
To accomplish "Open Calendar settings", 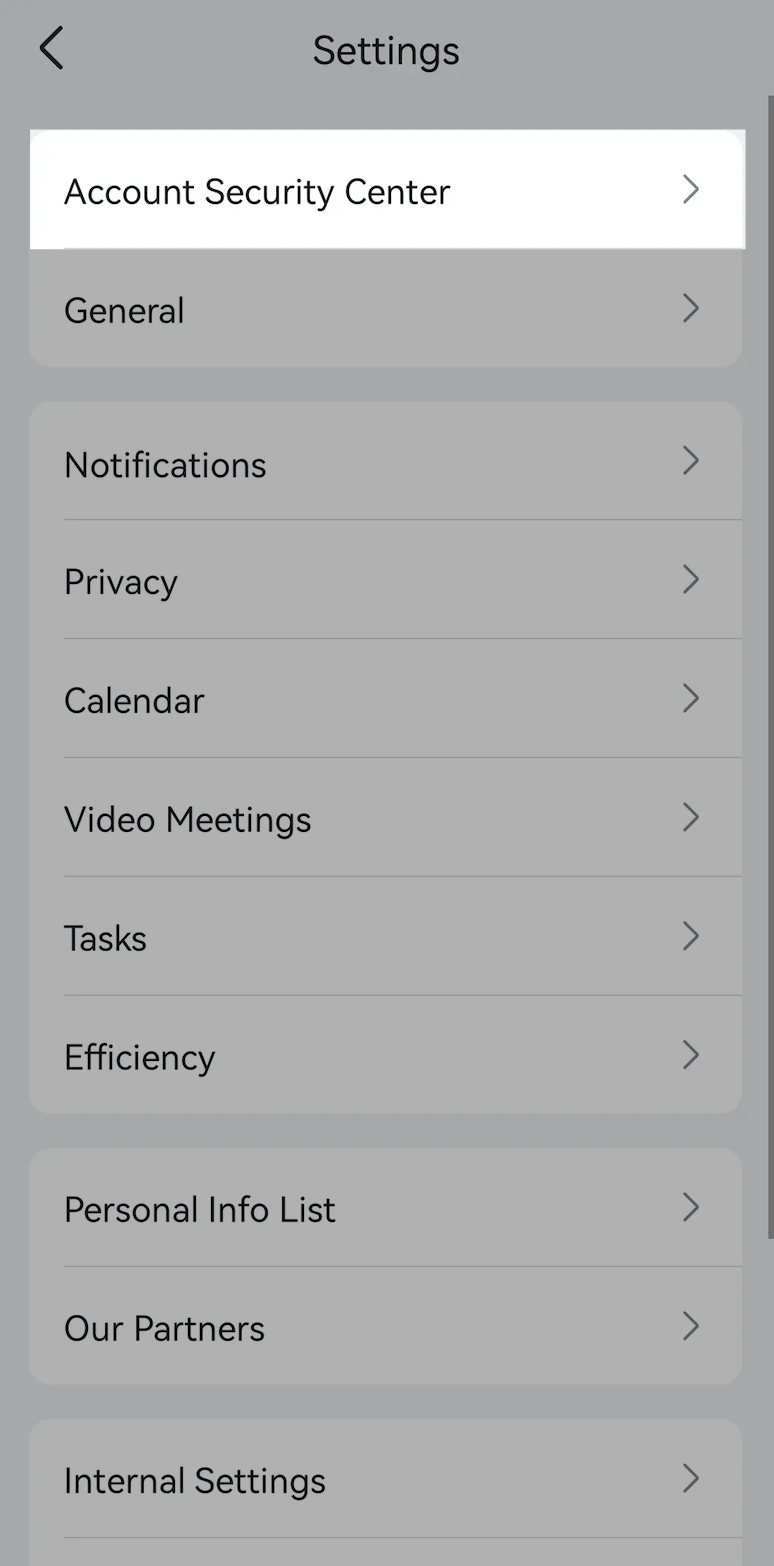I will pyautogui.click(x=133, y=699).
